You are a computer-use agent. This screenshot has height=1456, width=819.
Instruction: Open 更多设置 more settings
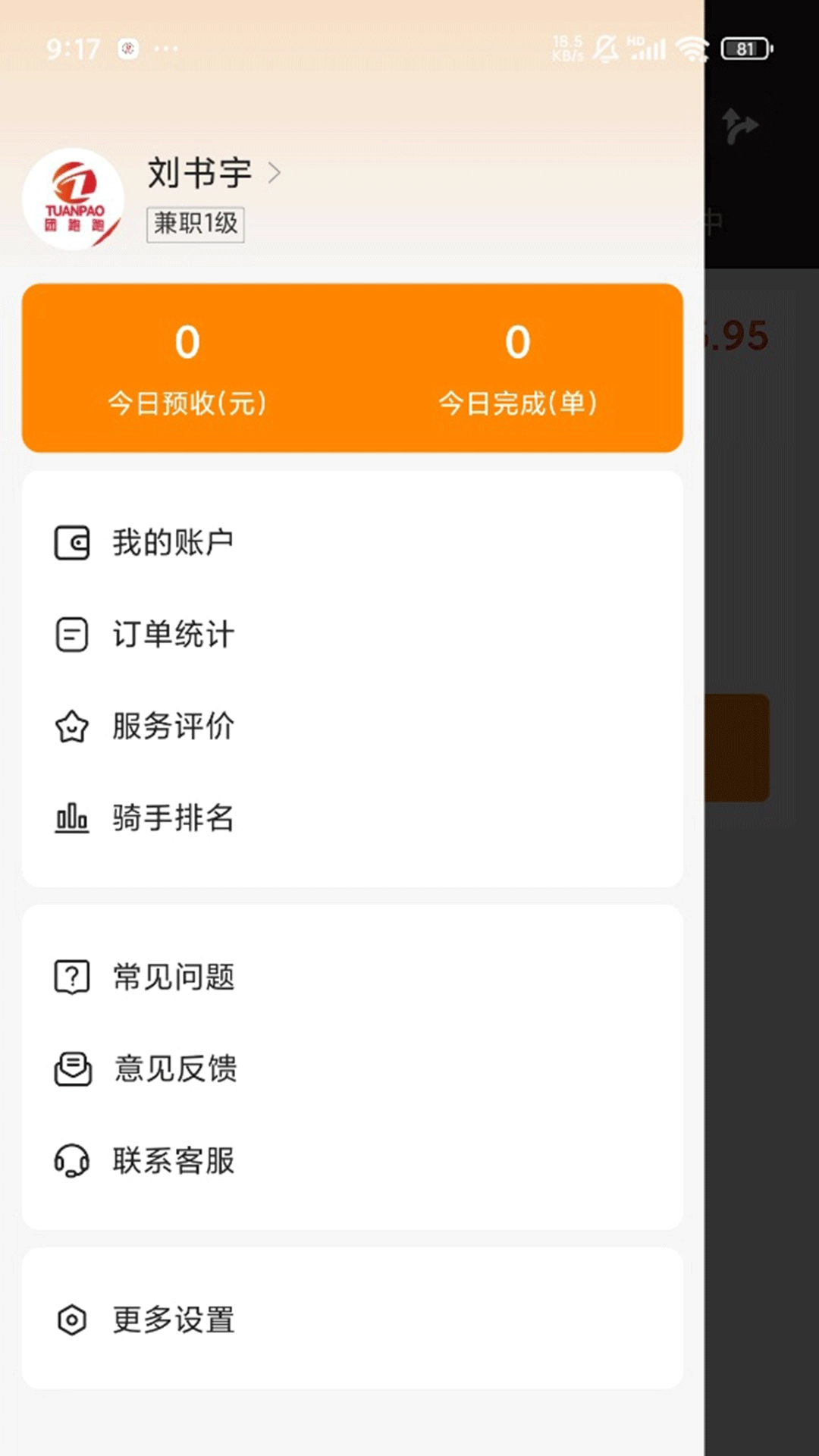point(173,1319)
